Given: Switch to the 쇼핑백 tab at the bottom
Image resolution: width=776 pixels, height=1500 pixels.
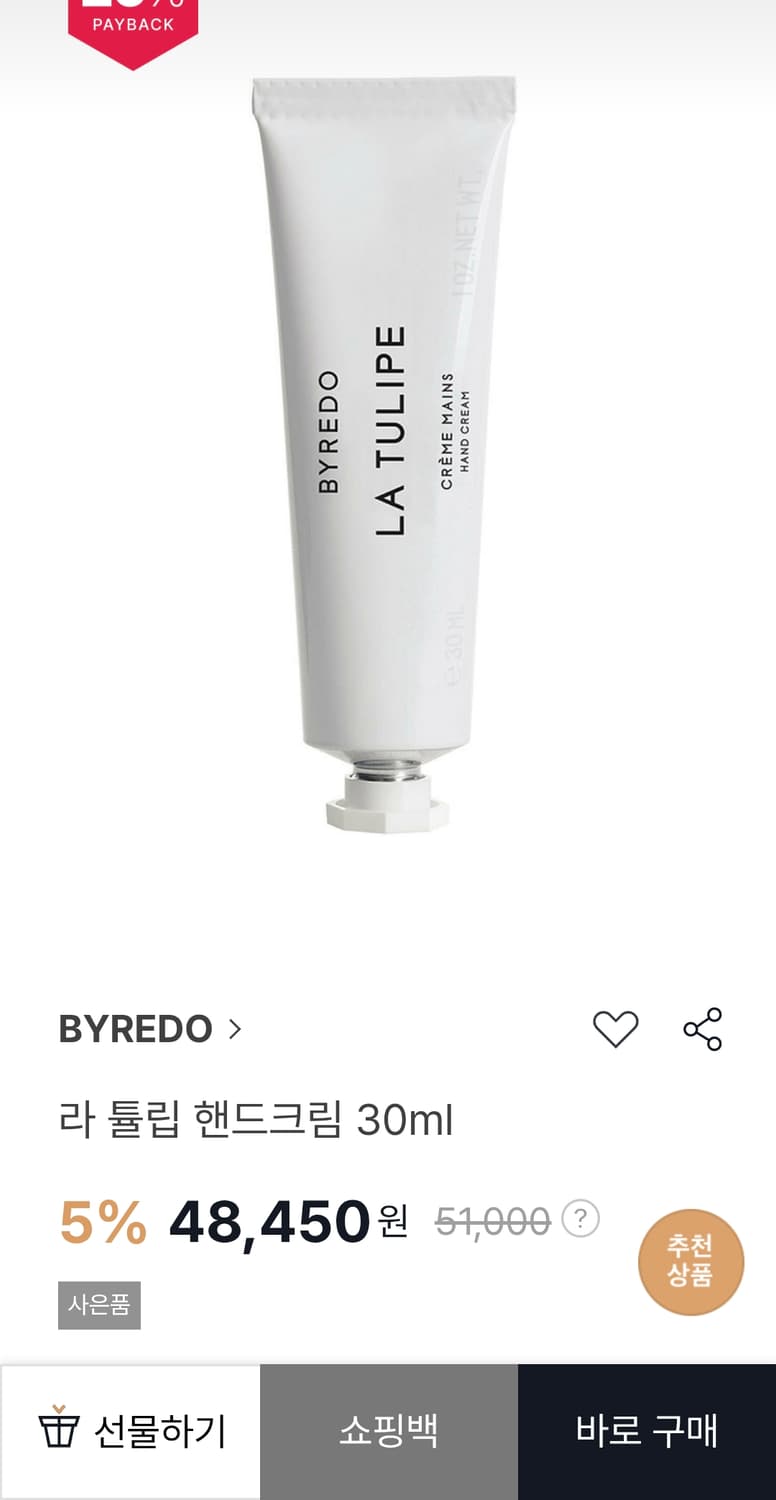Looking at the screenshot, I should (x=388, y=1430).
